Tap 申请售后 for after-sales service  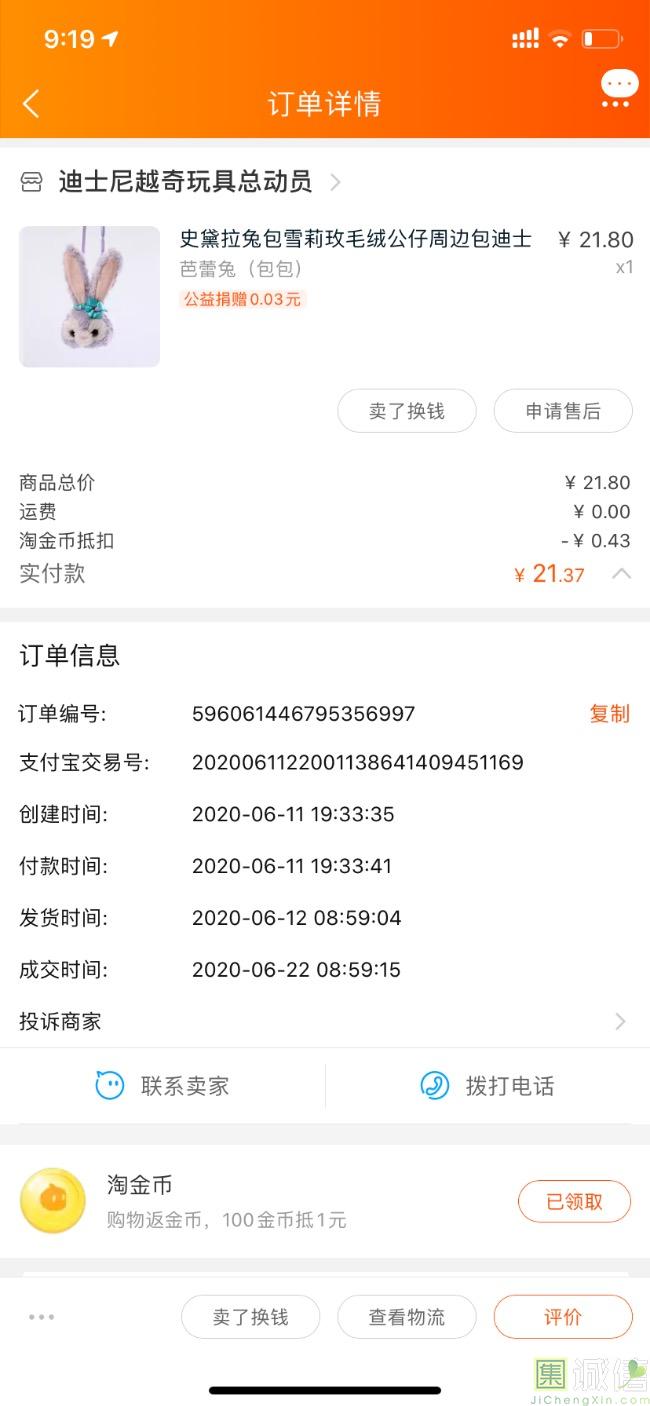pos(563,411)
